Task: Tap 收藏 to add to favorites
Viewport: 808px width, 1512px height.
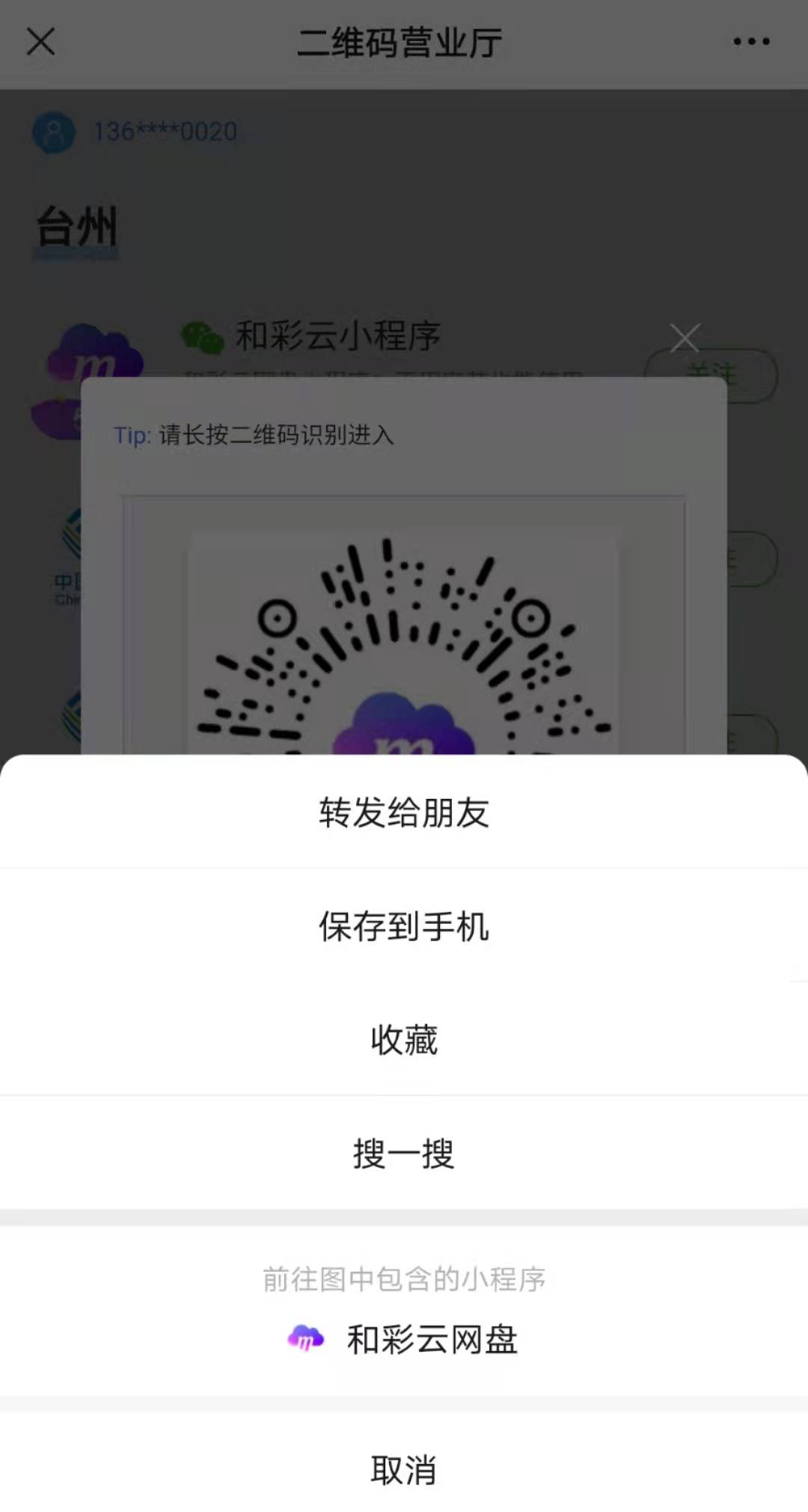Action: tap(404, 1040)
